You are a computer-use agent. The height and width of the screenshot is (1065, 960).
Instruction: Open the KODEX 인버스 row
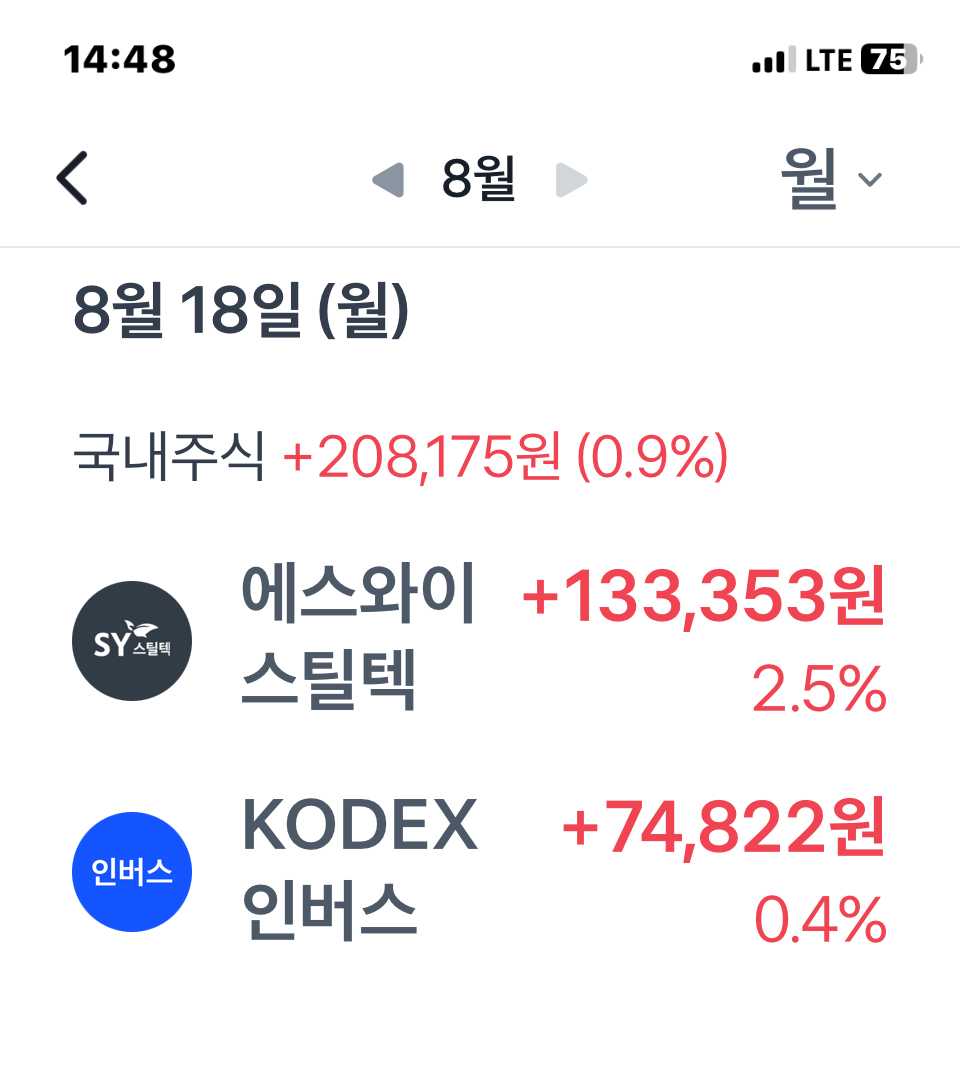coord(478,871)
